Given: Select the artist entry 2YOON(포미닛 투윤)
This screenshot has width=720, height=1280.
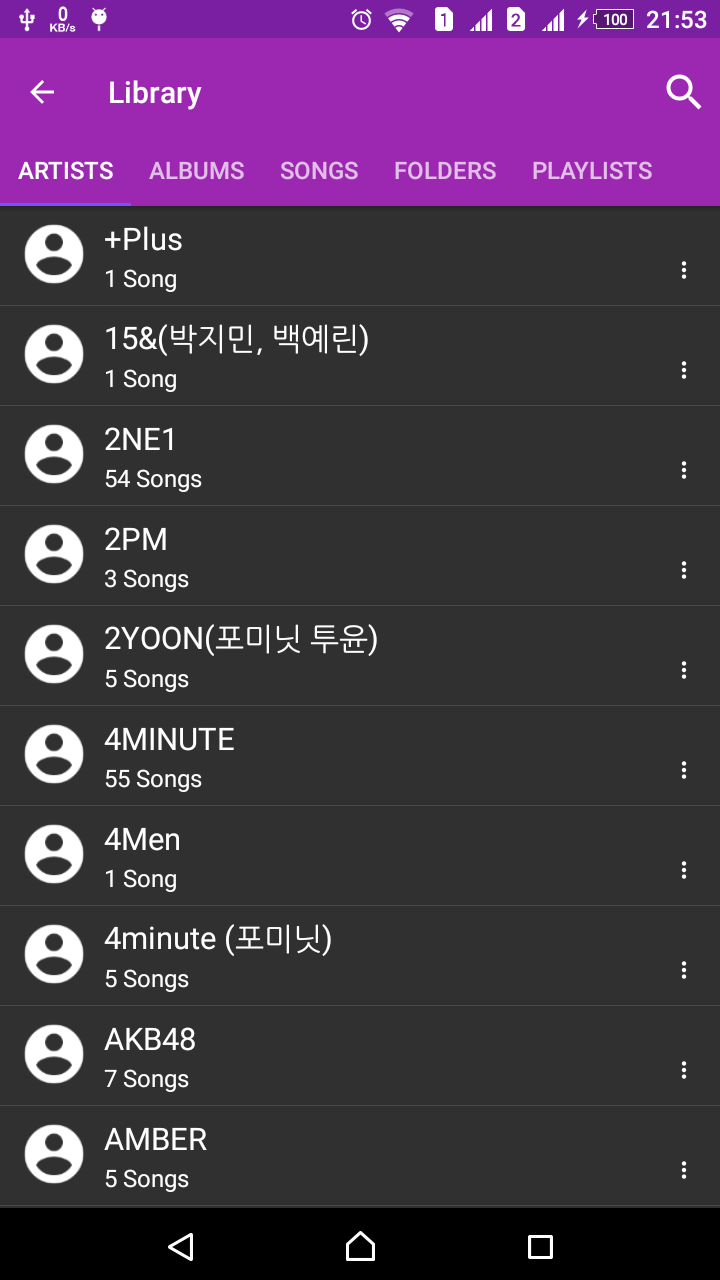Looking at the screenshot, I should [300, 655].
